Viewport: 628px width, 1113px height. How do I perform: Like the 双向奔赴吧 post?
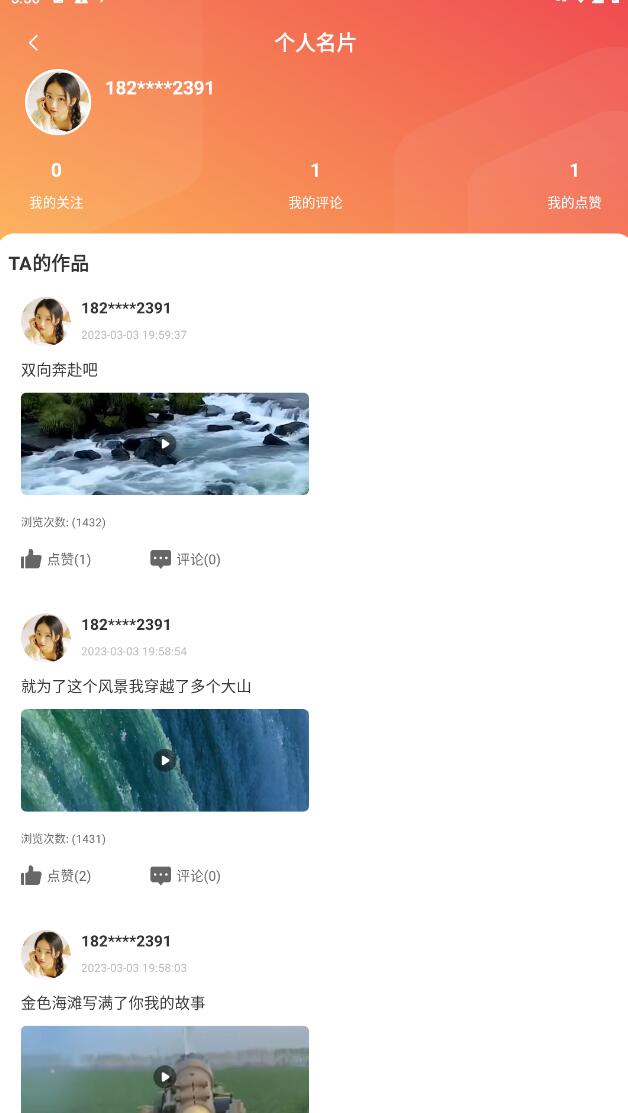56,559
